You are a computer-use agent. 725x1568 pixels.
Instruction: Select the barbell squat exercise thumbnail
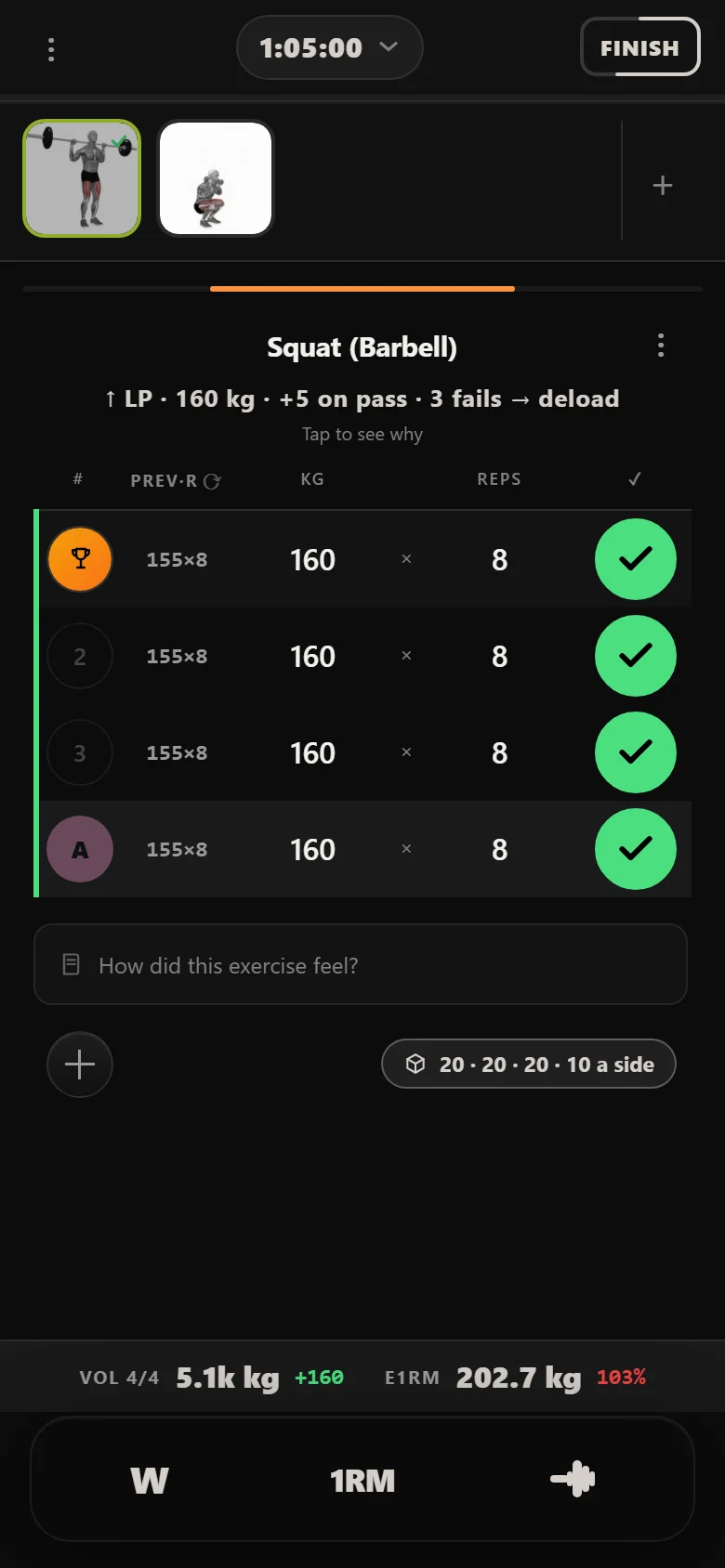tap(82, 178)
